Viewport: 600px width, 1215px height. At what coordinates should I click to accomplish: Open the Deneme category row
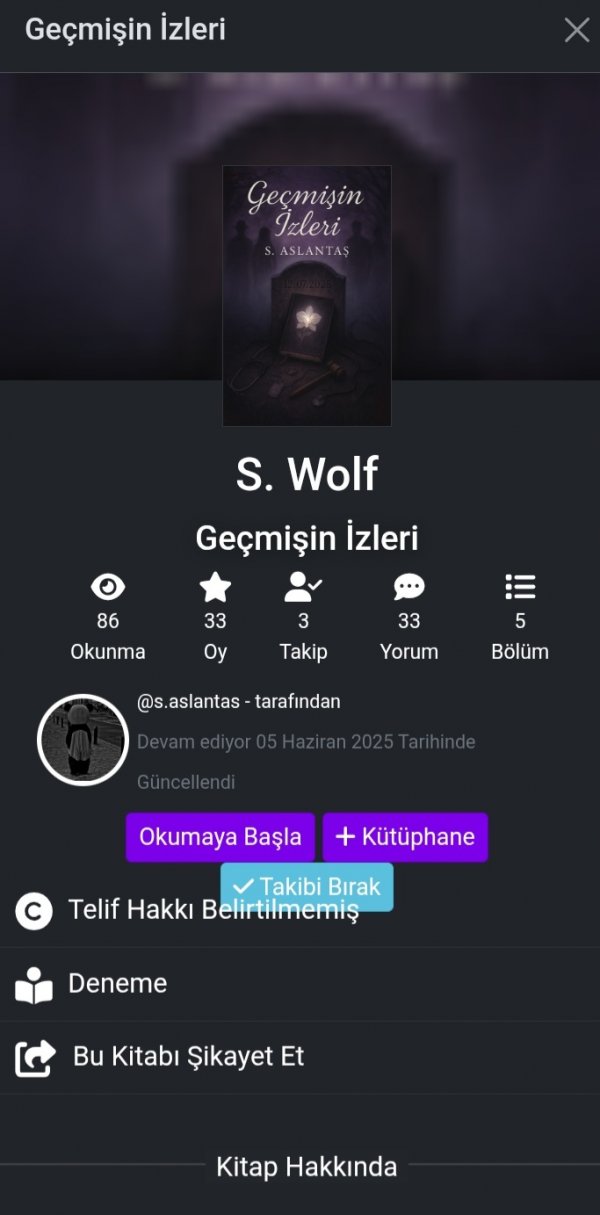pos(117,984)
